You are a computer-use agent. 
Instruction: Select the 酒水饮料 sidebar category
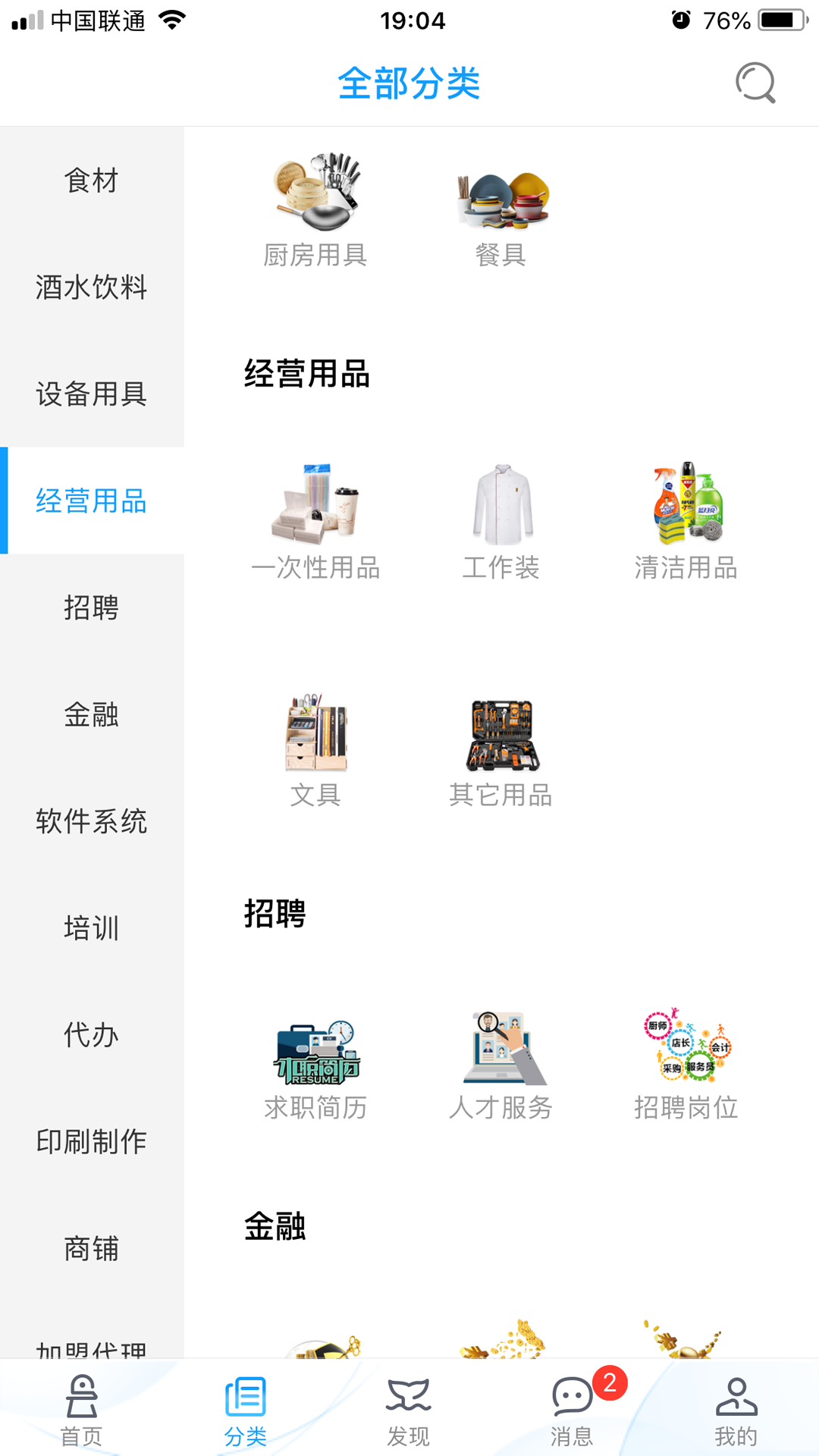(92, 287)
